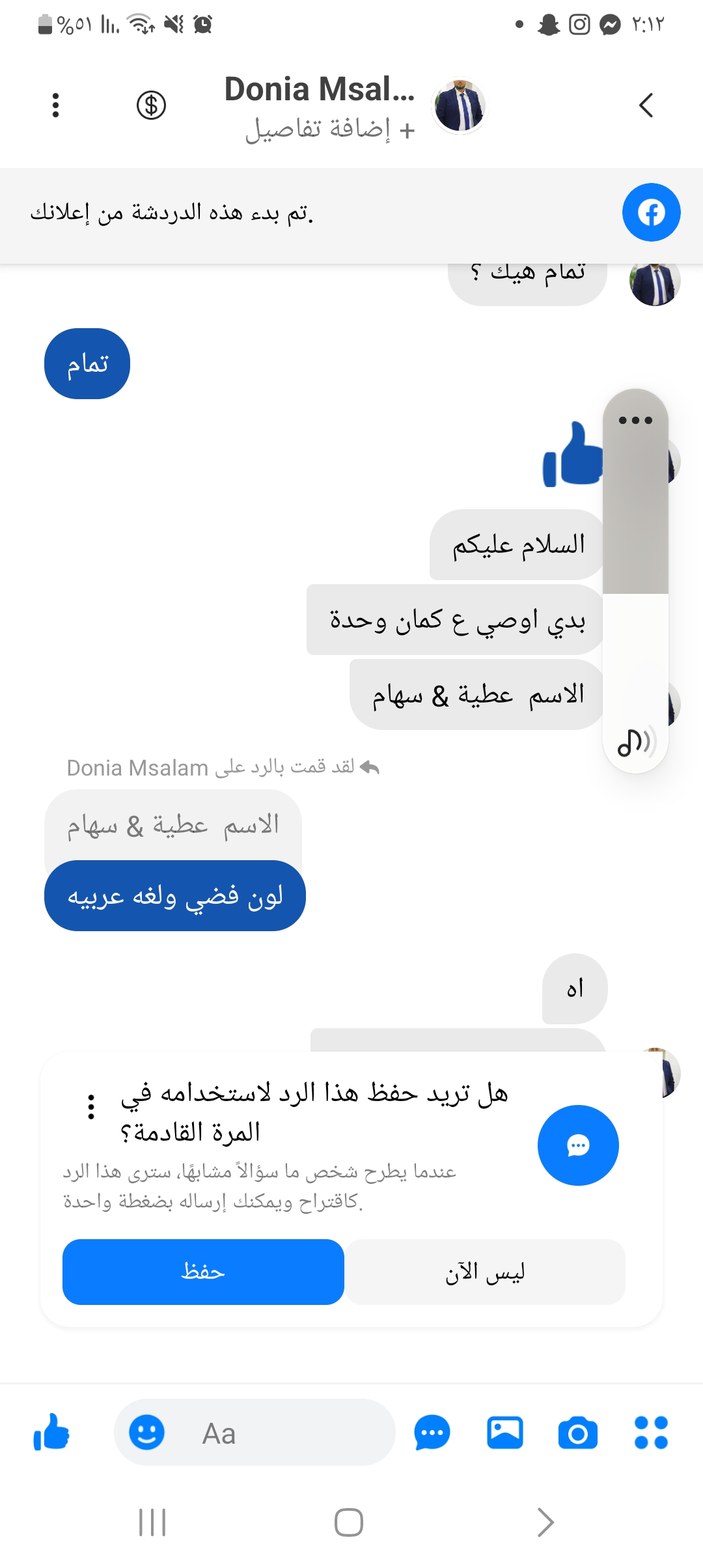Open the more apps grid
This screenshot has height=1568, width=703.
tap(651, 1433)
